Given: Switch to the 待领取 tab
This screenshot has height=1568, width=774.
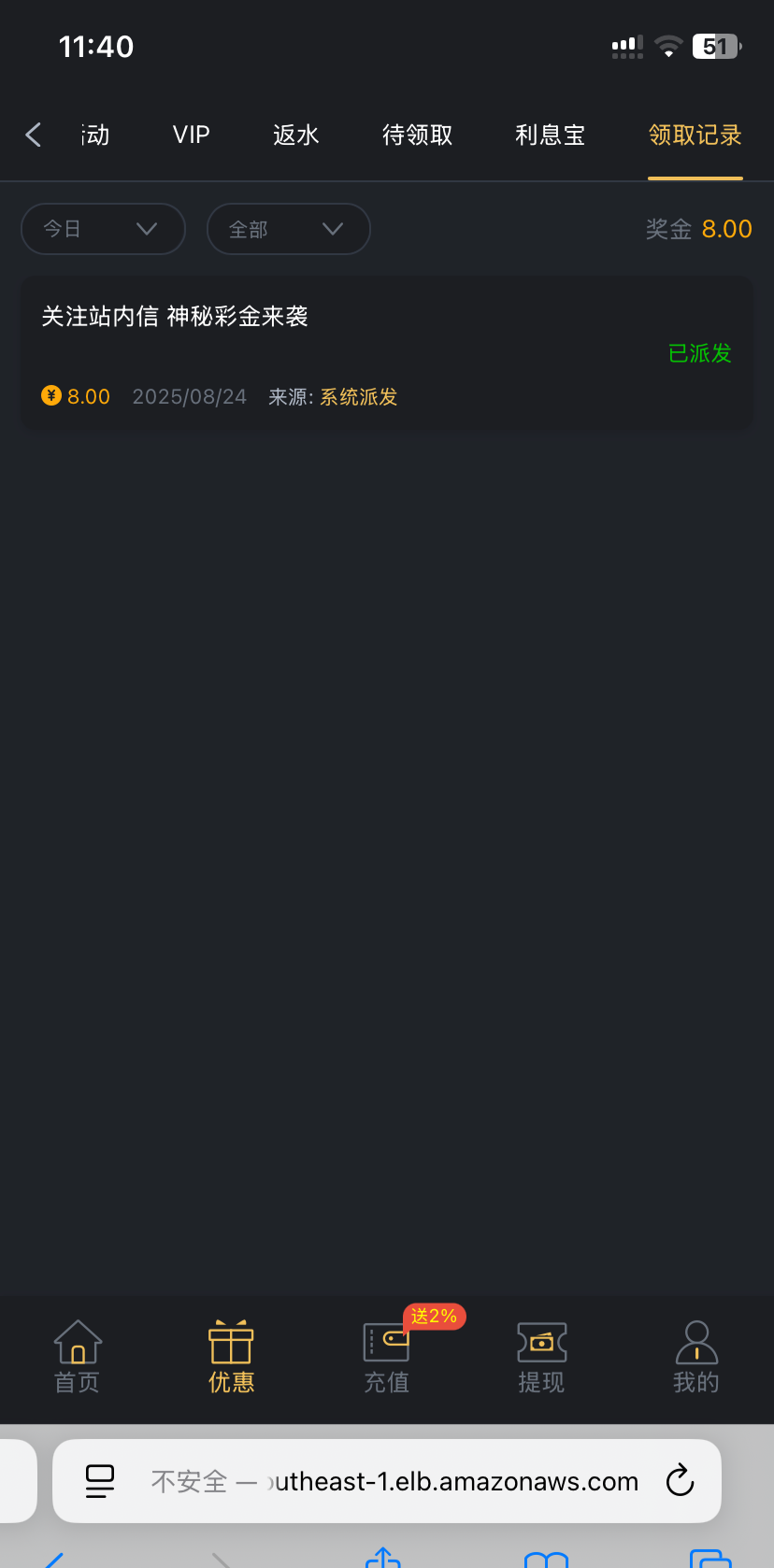Looking at the screenshot, I should (x=417, y=135).
